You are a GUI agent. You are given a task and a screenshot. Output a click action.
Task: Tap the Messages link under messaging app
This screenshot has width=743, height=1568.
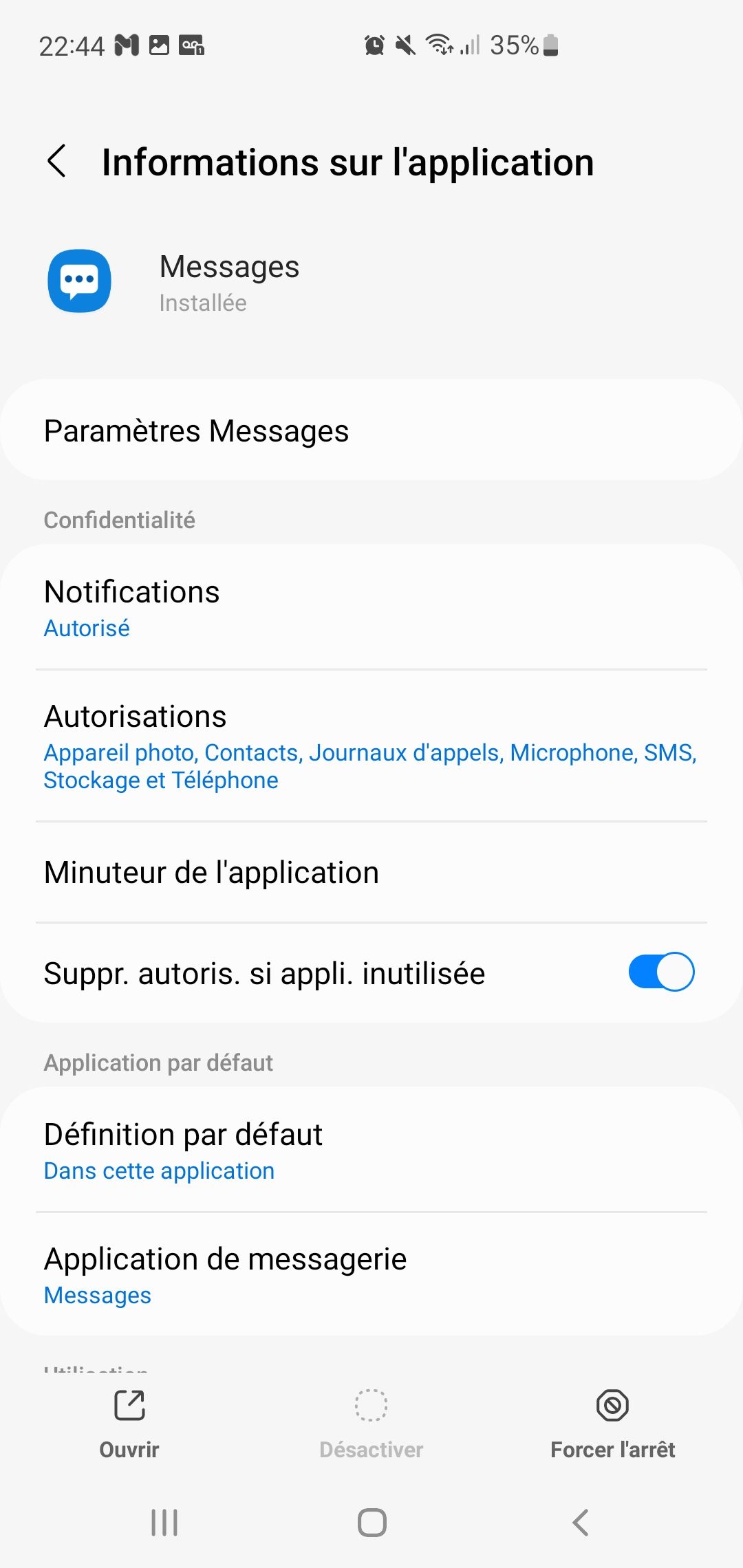pyautogui.click(x=96, y=1295)
